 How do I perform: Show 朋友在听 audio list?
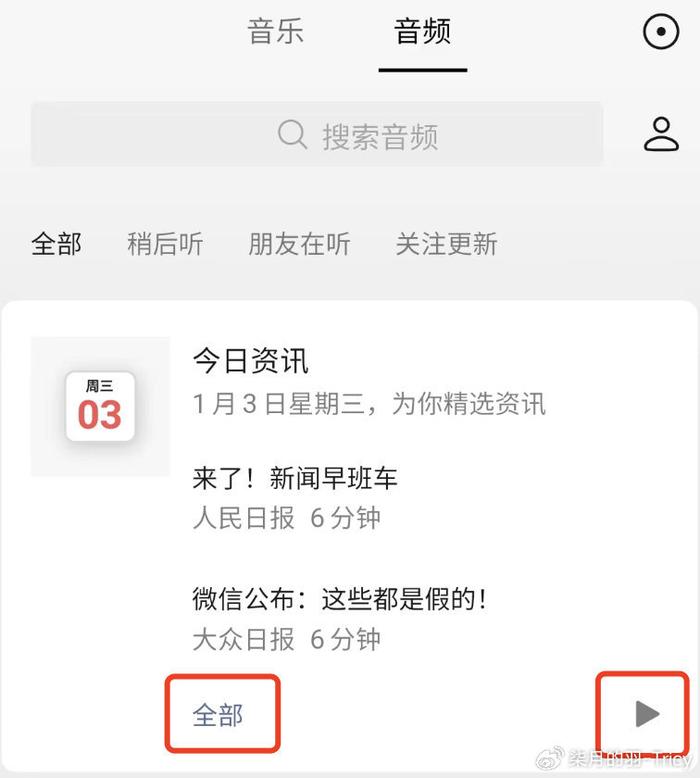click(299, 244)
